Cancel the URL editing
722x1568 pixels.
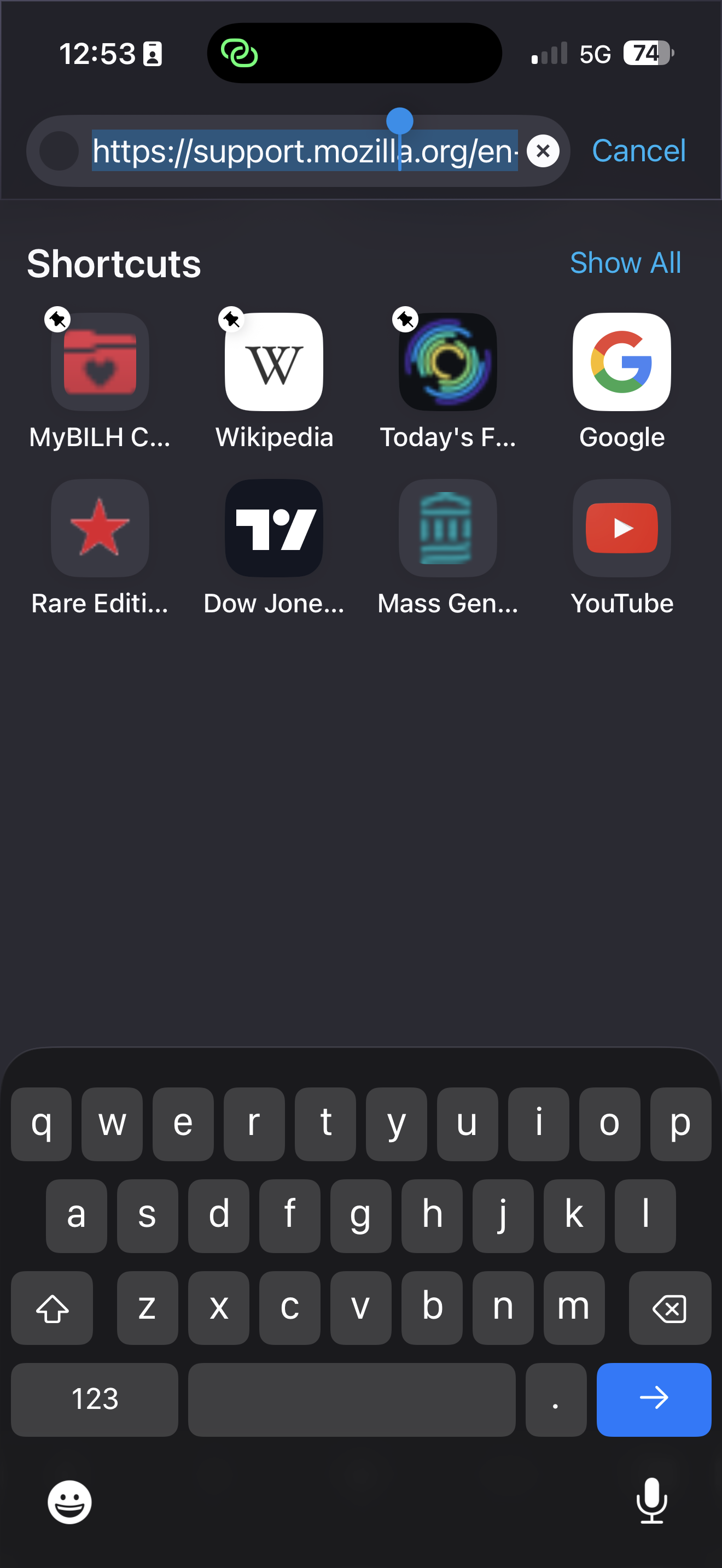[638, 151]
